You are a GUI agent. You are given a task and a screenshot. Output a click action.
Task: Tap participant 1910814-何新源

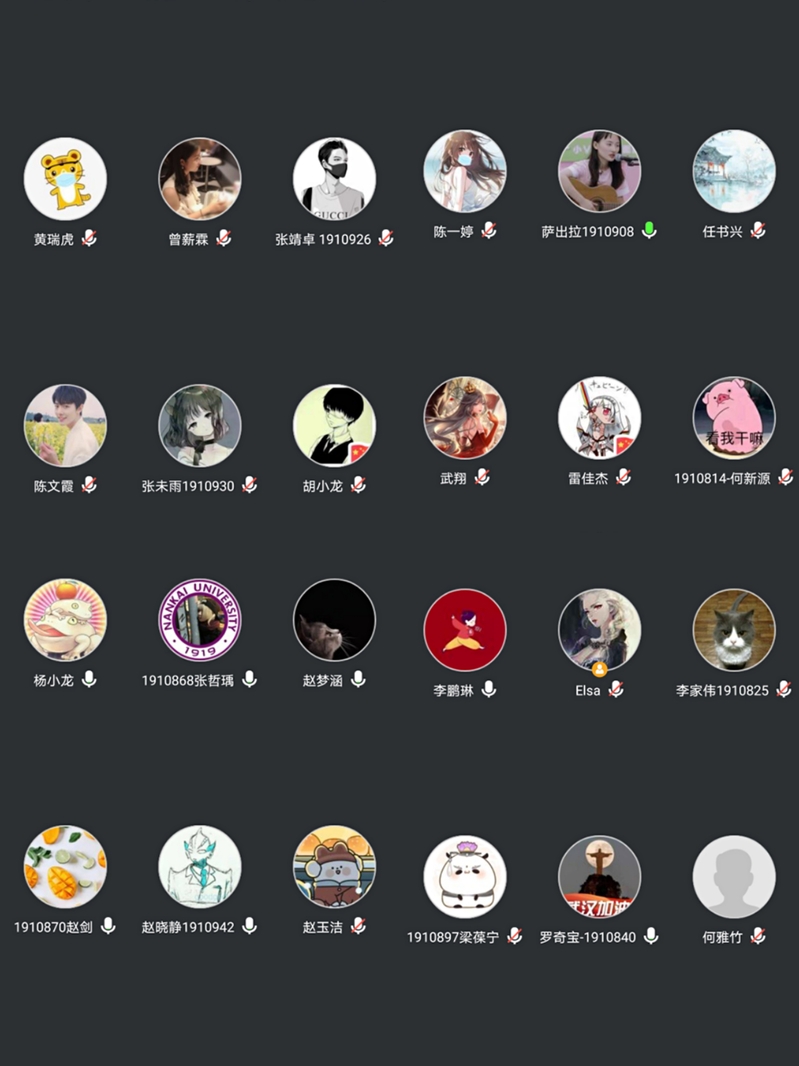coord(734,418)
